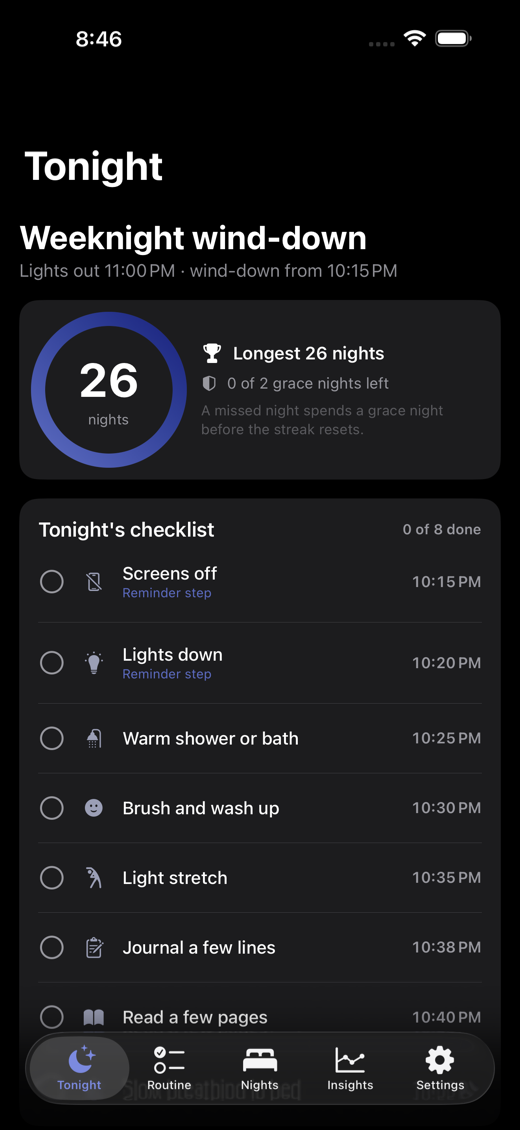
Task: Open the Settings tab
Action: (x=440, y=1069)
